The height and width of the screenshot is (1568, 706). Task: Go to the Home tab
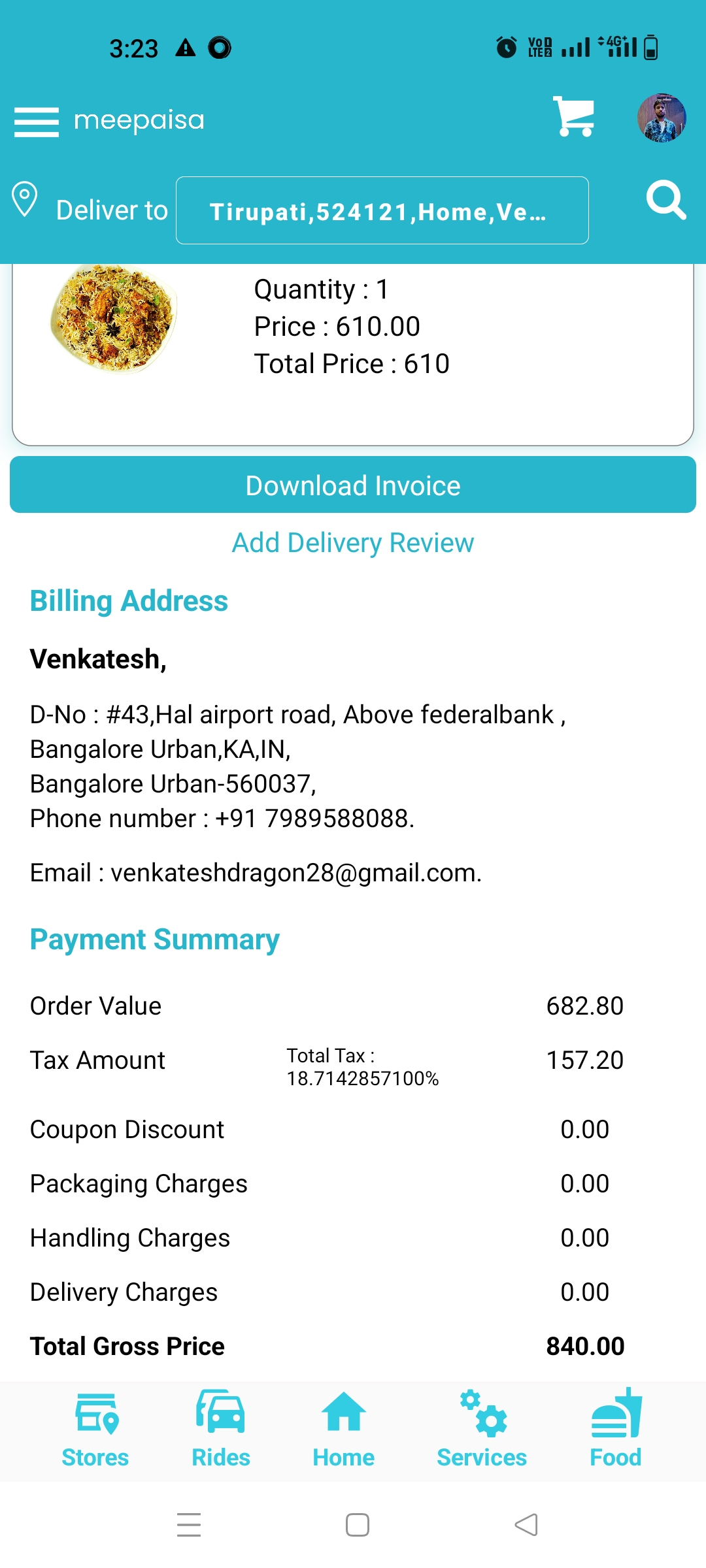pyautogui.click(x=344, y=1430)
